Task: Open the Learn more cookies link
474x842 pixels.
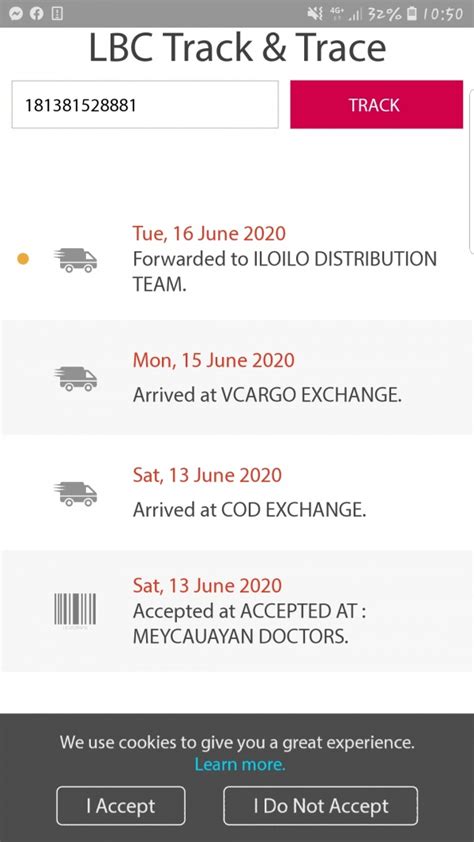Action: pyautogui.click(x=240, y=764)
